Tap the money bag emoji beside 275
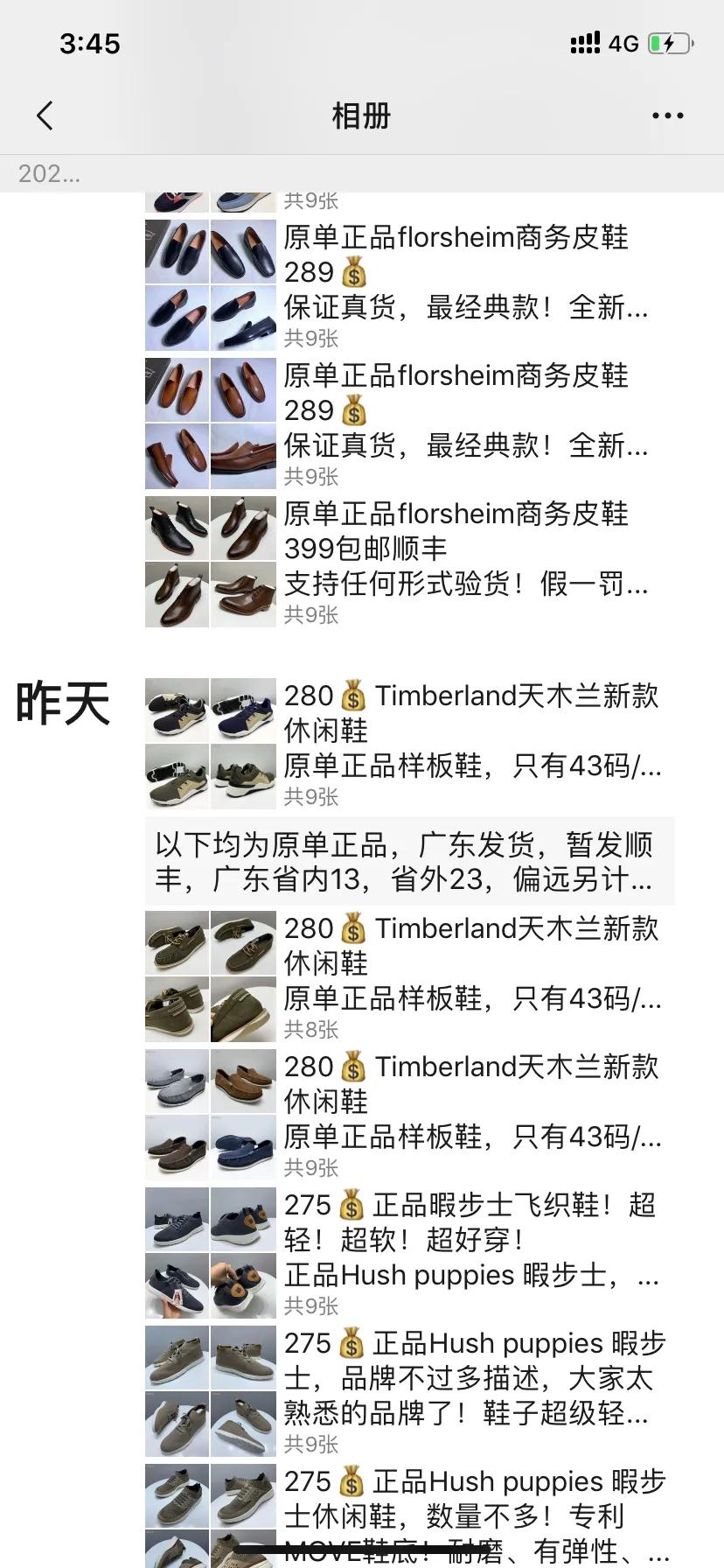Image resolution: width=724 pixels, height=1568 pixels. tap(352, 1206)
